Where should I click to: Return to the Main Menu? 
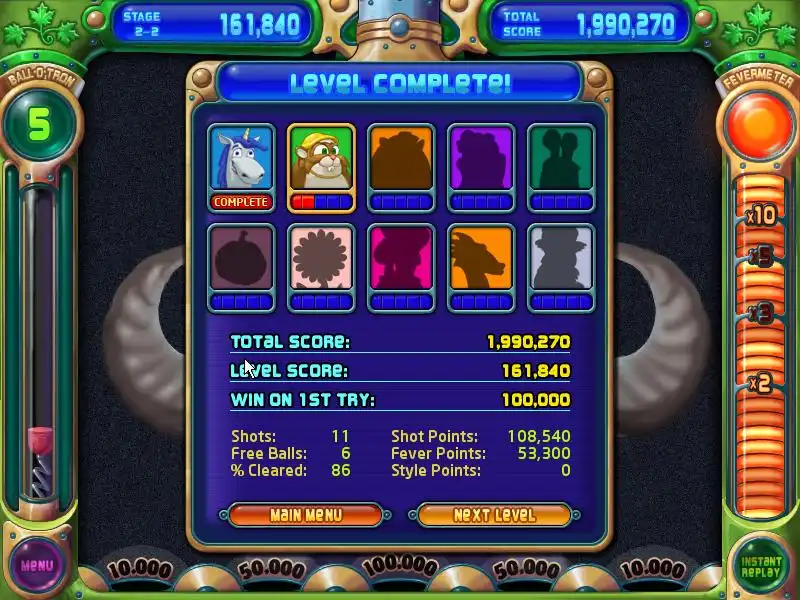(x=306, y=515)
